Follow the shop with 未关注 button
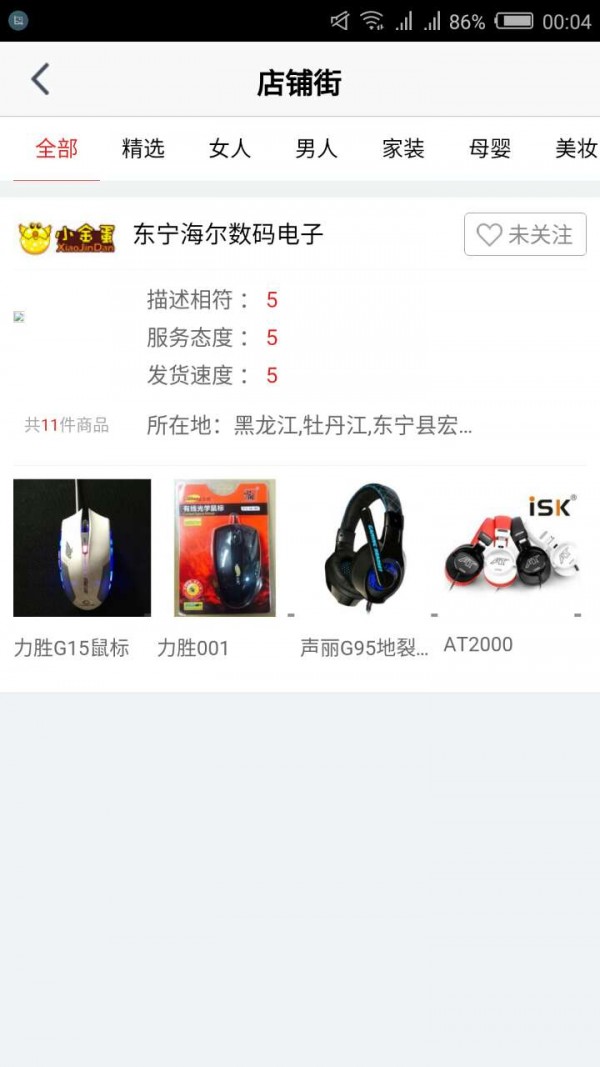Image resolution: width=600 pixels, height=1067 pixels. tap(525, 235)
